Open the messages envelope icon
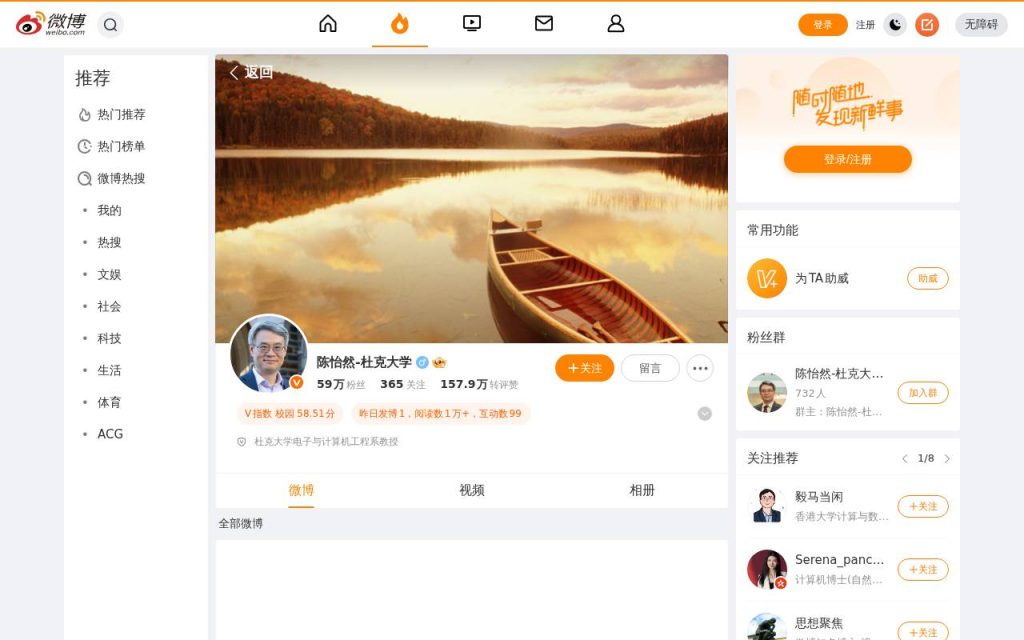Screen dimensions: 1024x640 [x=544, y=24]
